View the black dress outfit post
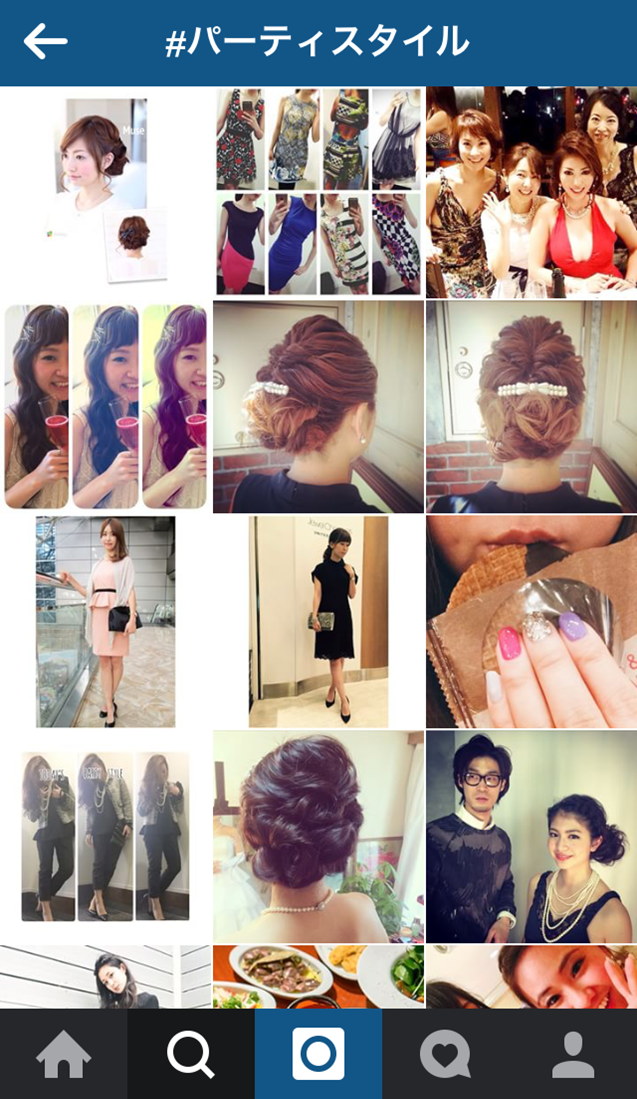This screenshot has height=1099, width=637. coord(318,622)
